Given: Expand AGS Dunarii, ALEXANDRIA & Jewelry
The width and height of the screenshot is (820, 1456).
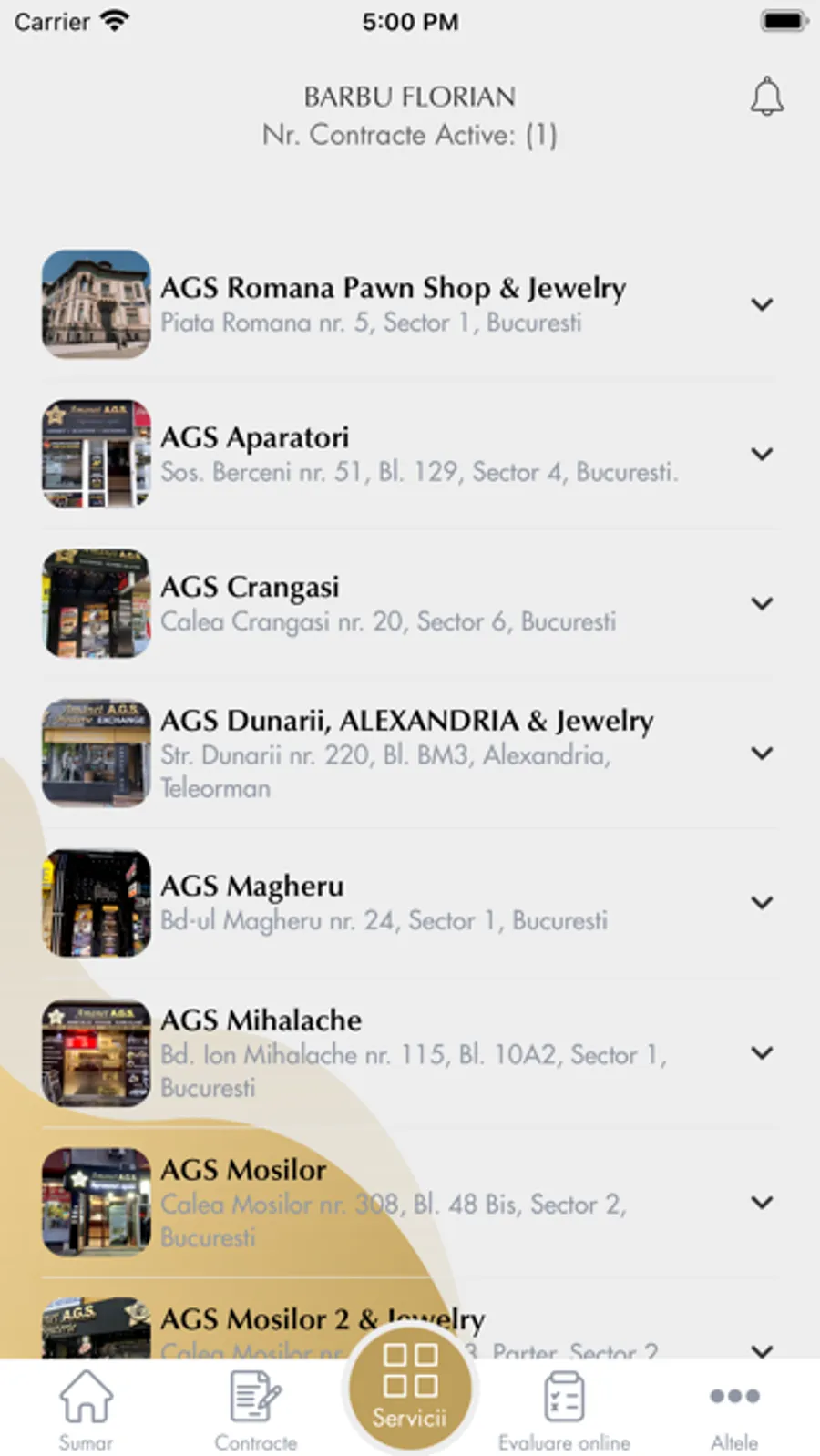Looking at the screenshot, I should coord(762,753).
